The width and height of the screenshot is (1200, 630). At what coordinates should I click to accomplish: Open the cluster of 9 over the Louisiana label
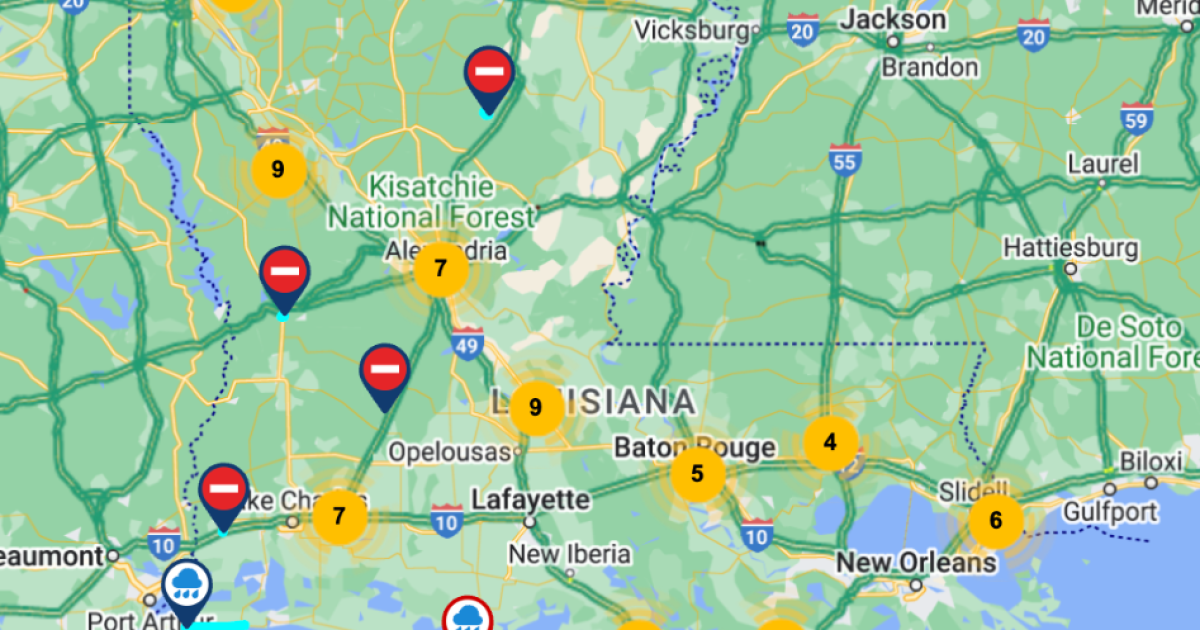(536, 407)
